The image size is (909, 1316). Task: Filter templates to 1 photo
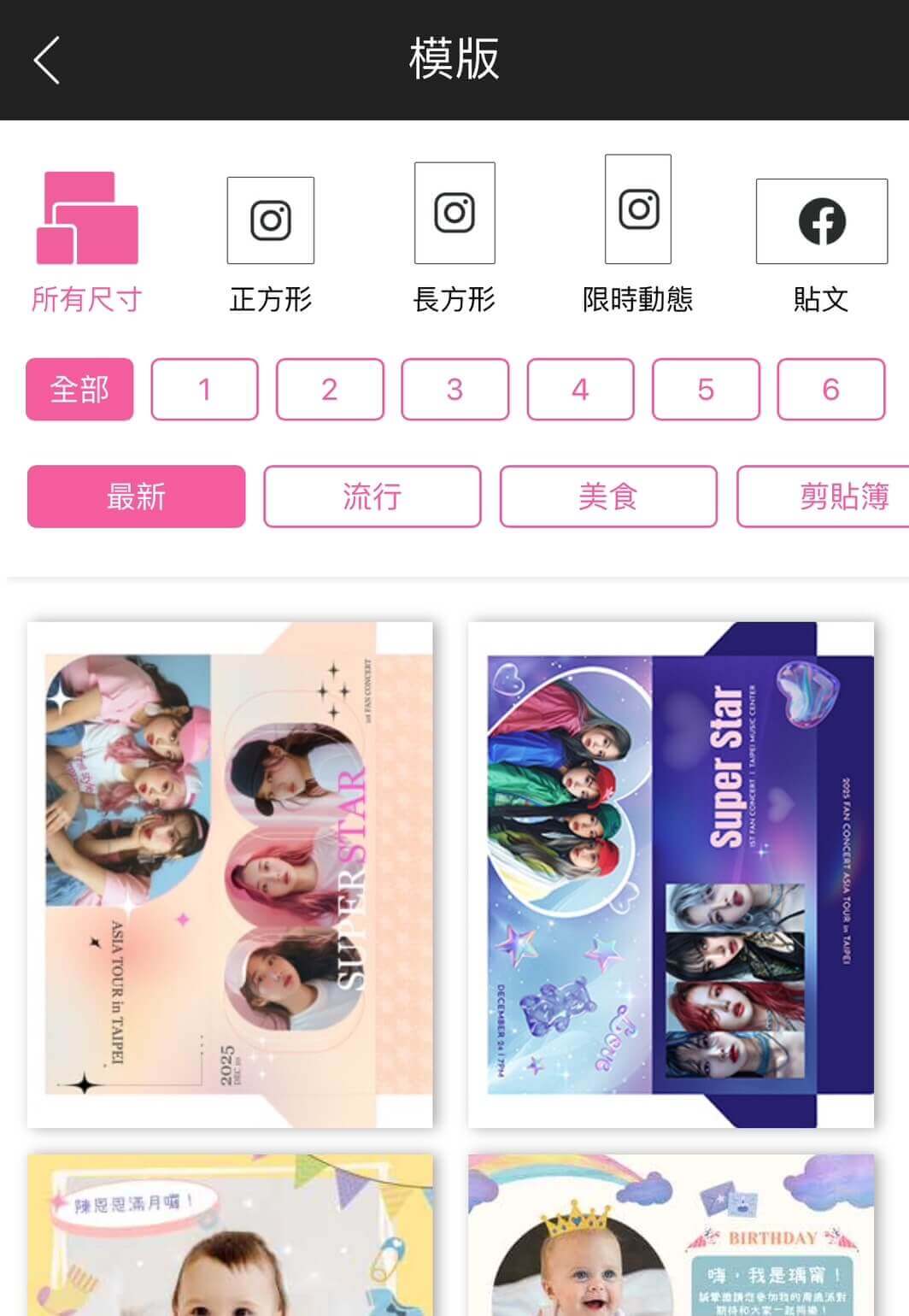[204, 390]
